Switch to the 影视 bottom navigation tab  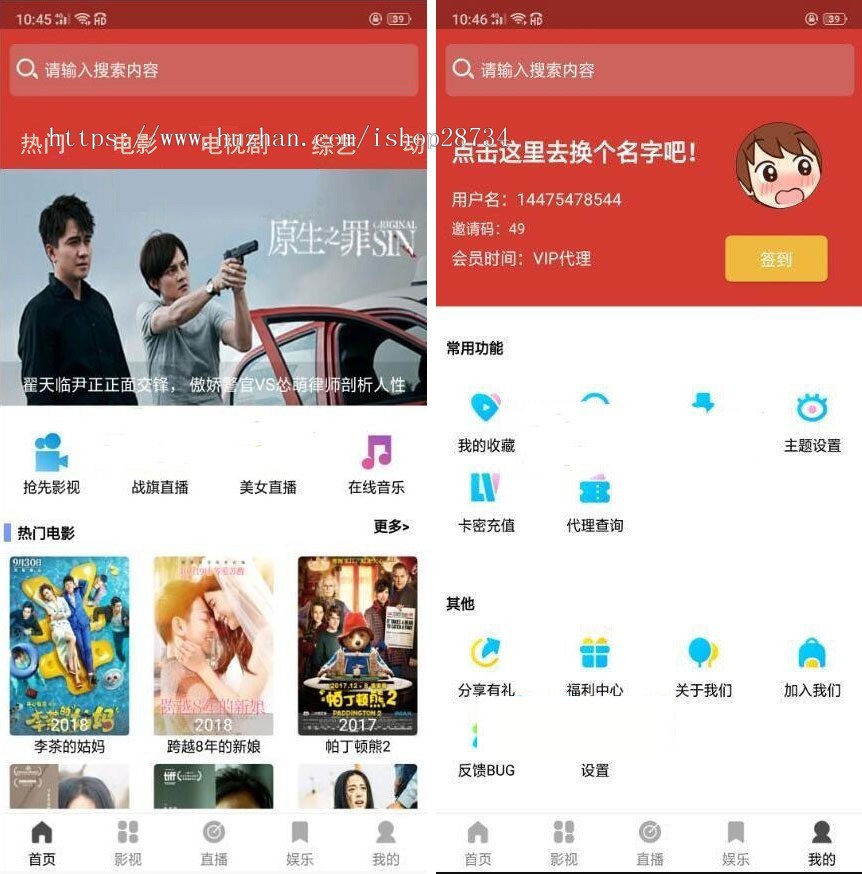pos(128,840)
